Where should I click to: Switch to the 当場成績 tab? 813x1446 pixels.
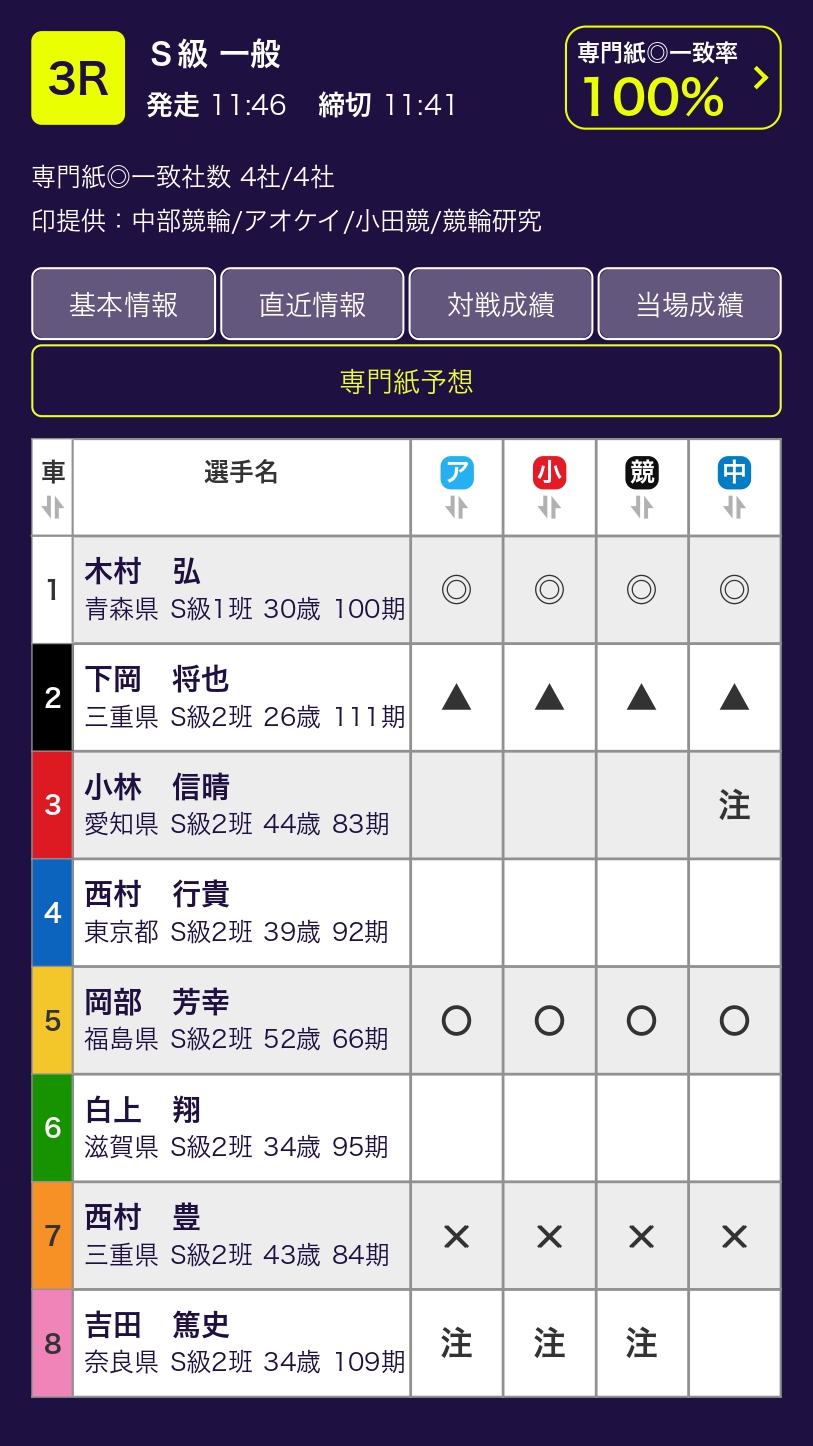689,304
